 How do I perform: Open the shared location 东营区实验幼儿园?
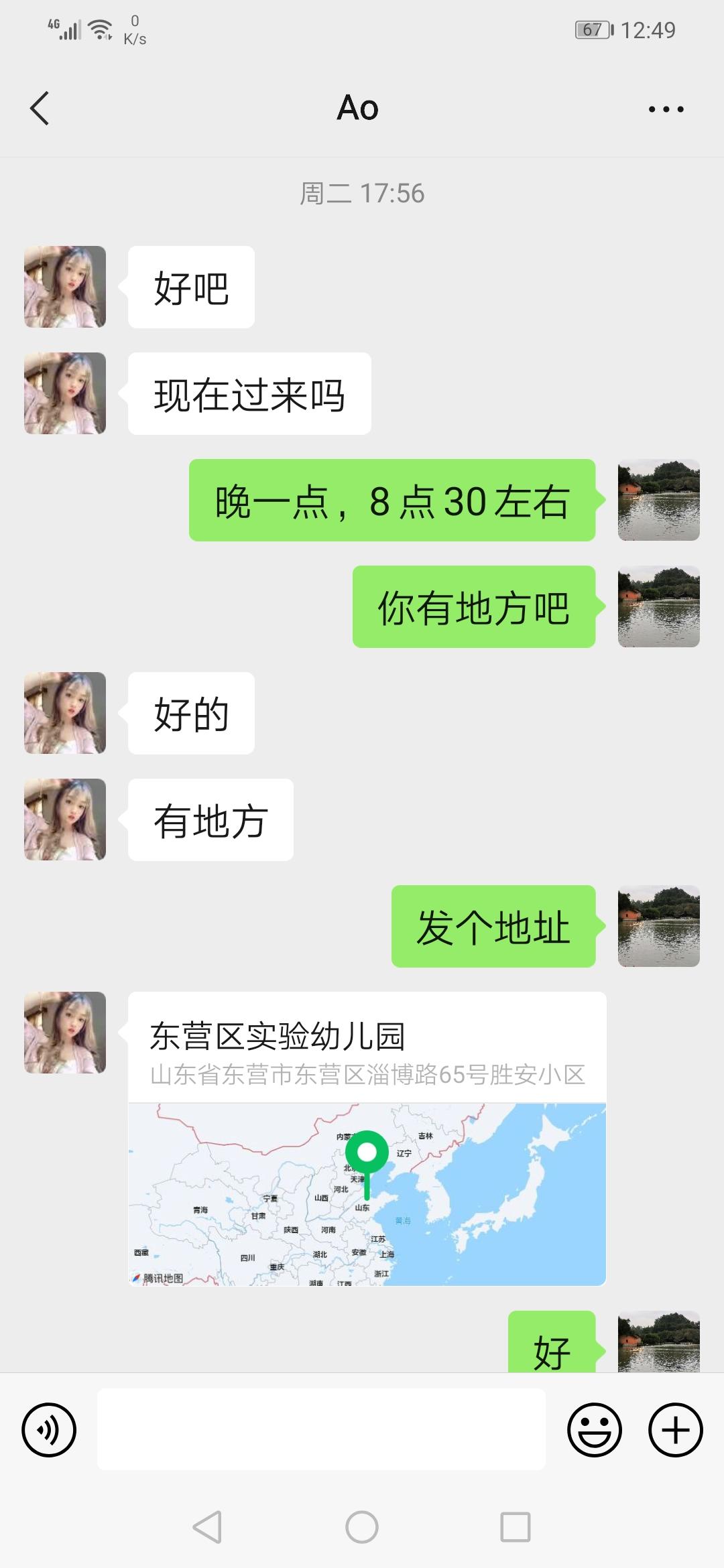pos(367,1138)
